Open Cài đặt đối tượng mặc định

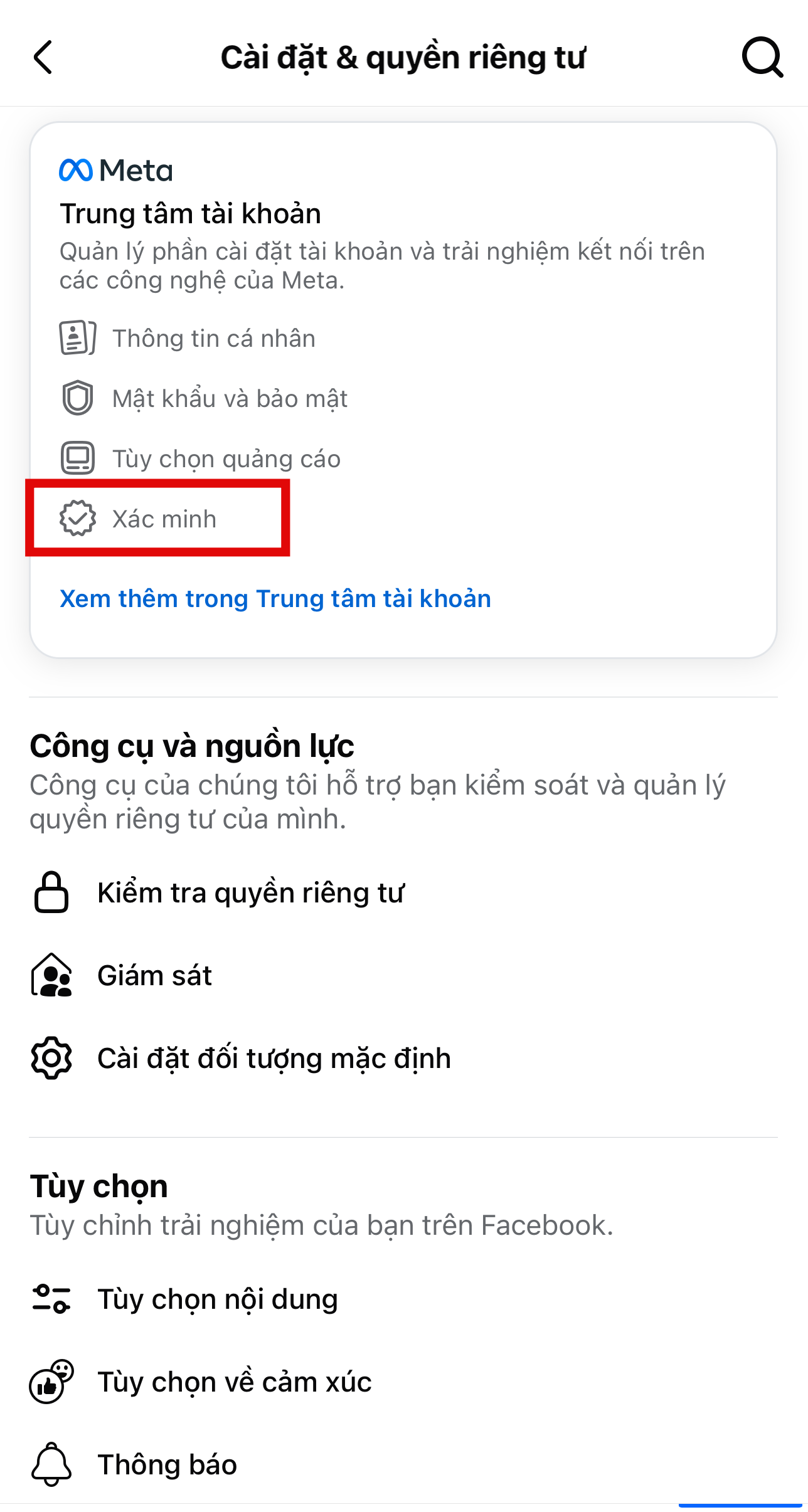click(x=274, y=1059)
